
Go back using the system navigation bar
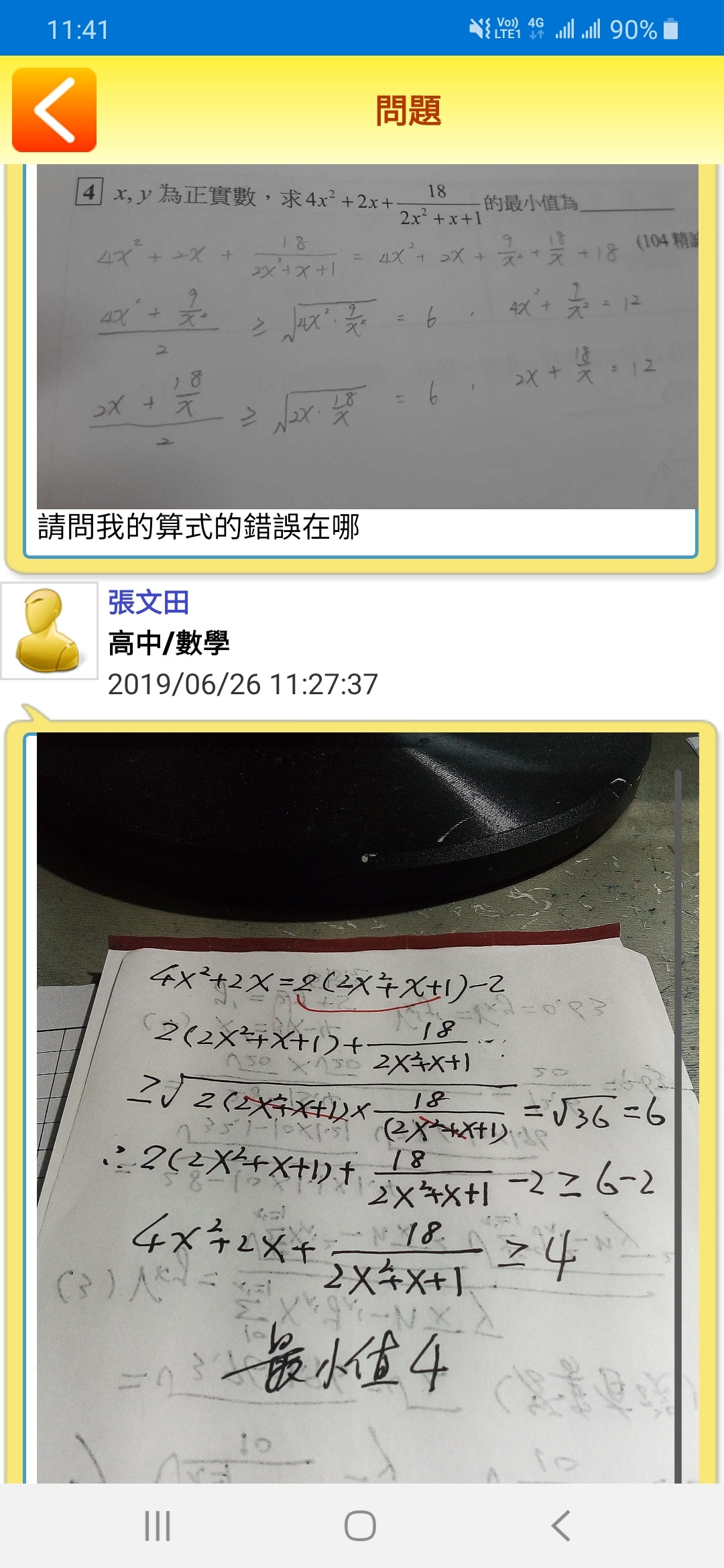560,1526
